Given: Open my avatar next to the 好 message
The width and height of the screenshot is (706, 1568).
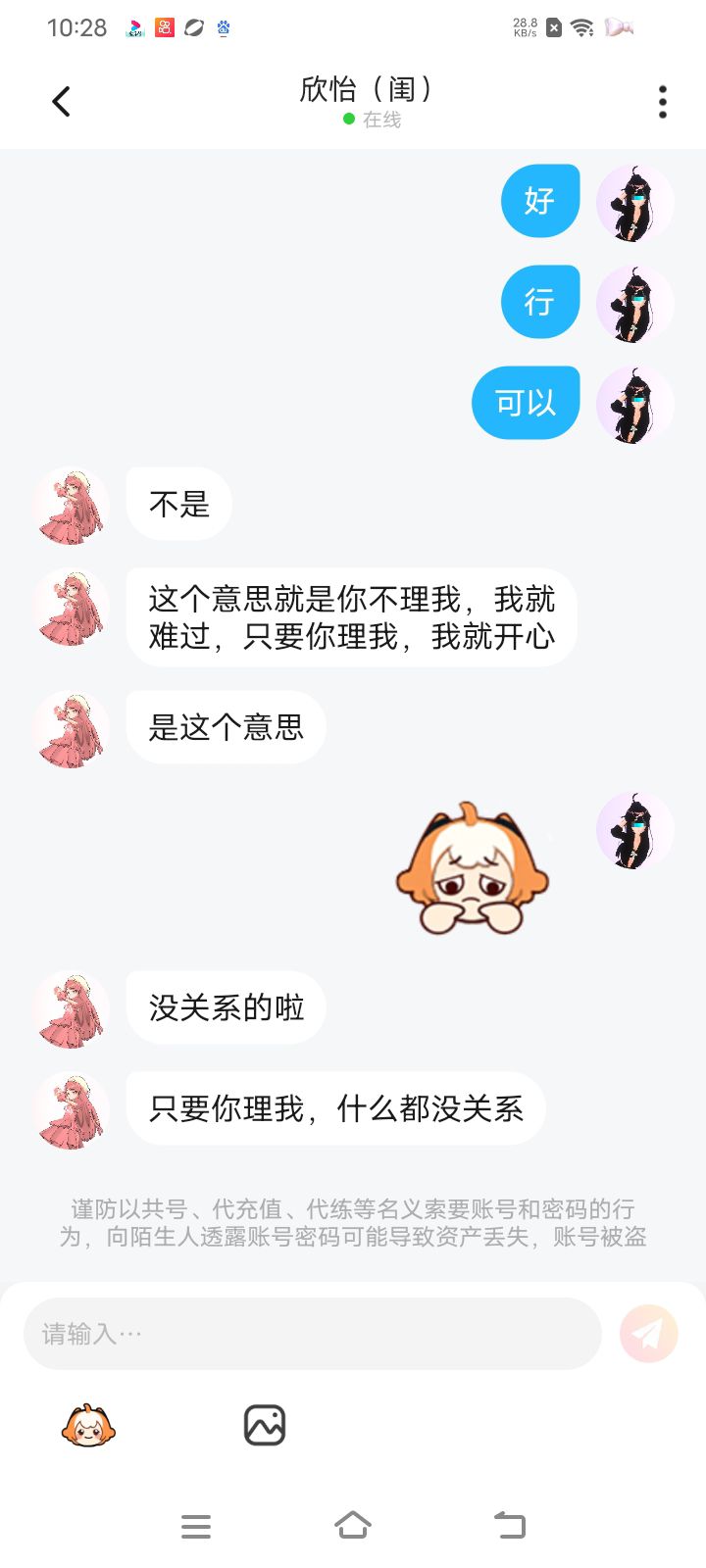Looking at the screenshot, I should click(x=635, y=203).
